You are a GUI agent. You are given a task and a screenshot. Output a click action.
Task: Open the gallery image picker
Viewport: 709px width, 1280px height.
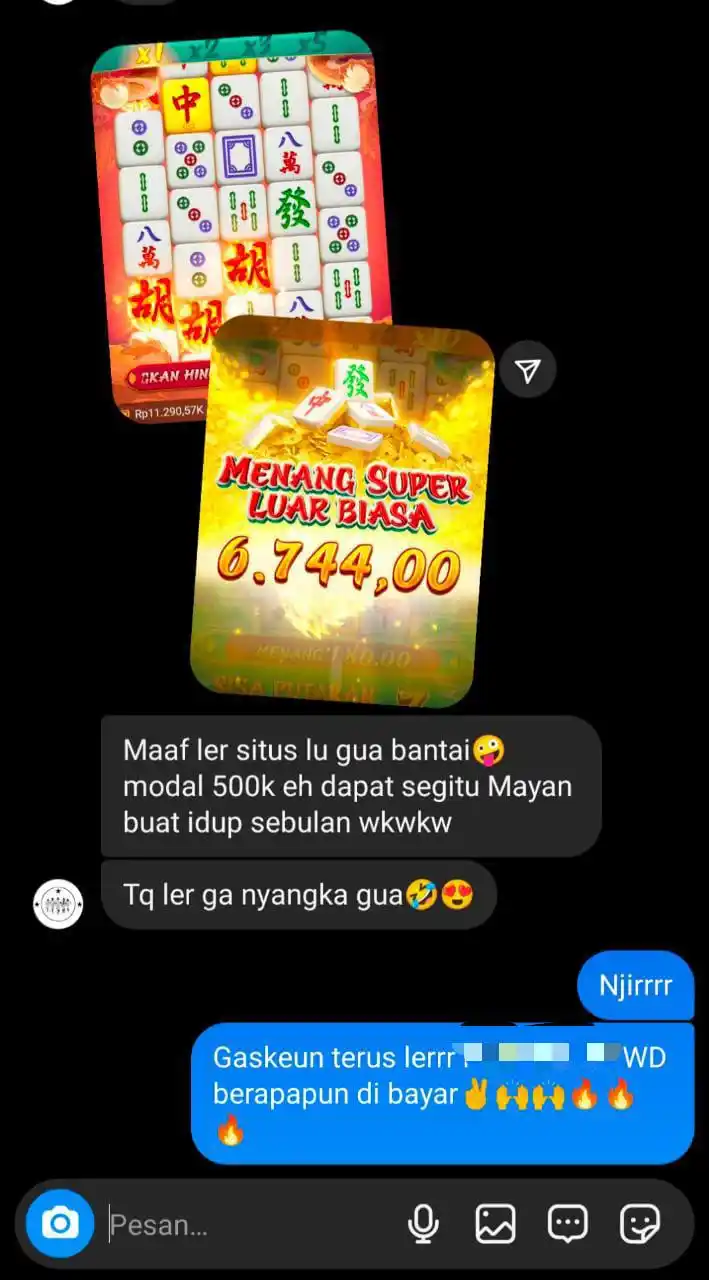point(495,1223)
